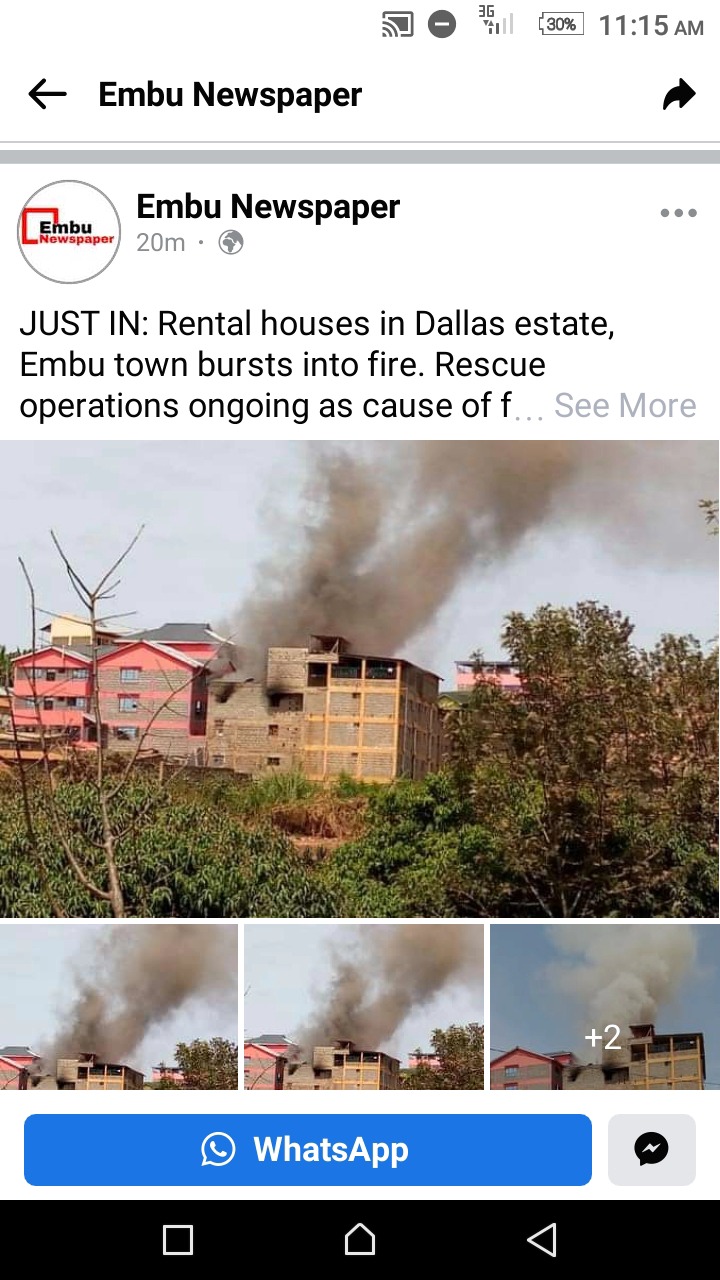View the second small smoke photo
The height and width of the screenshot is (1280, 720).
[x=363, y=1006]
